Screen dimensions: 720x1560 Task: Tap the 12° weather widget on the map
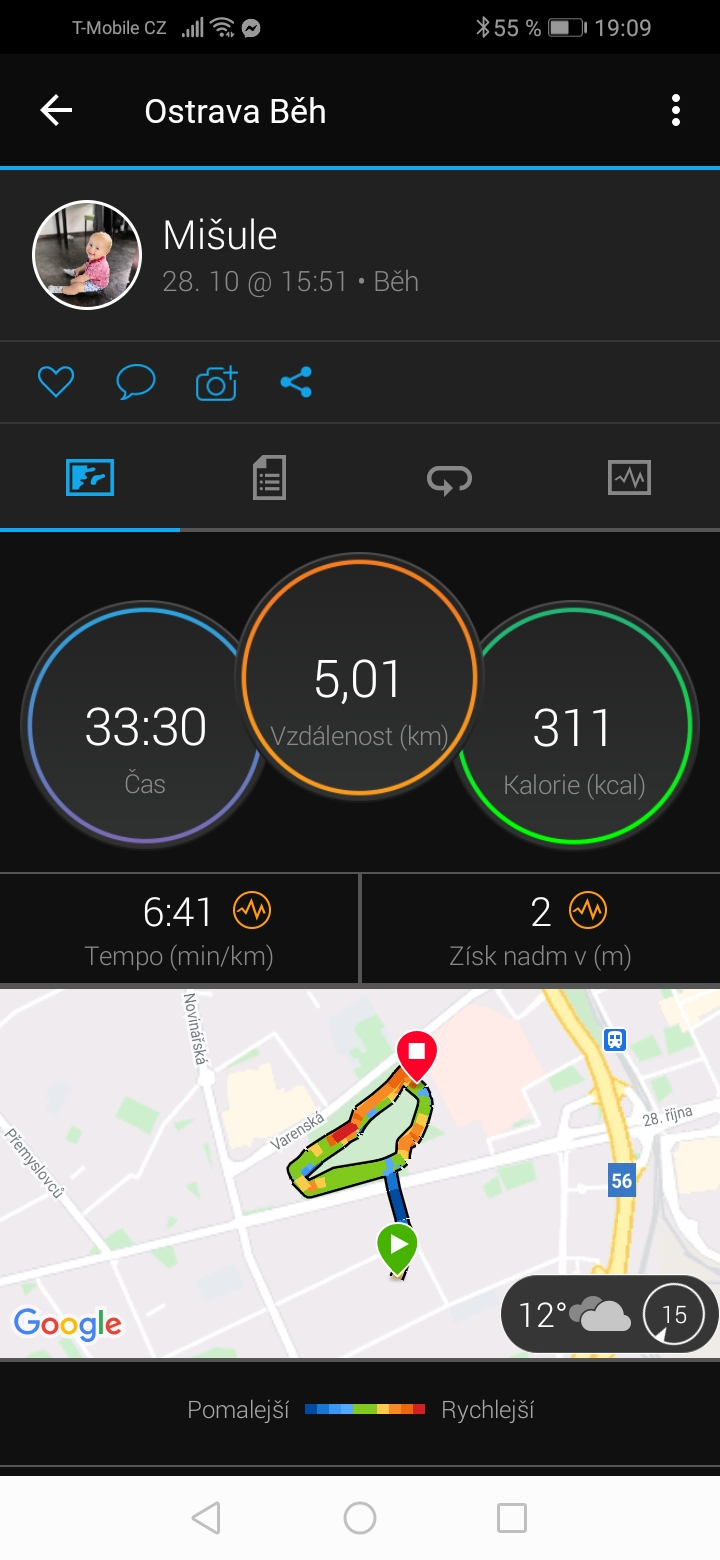pyautogui.click(x=609, y=1314)
